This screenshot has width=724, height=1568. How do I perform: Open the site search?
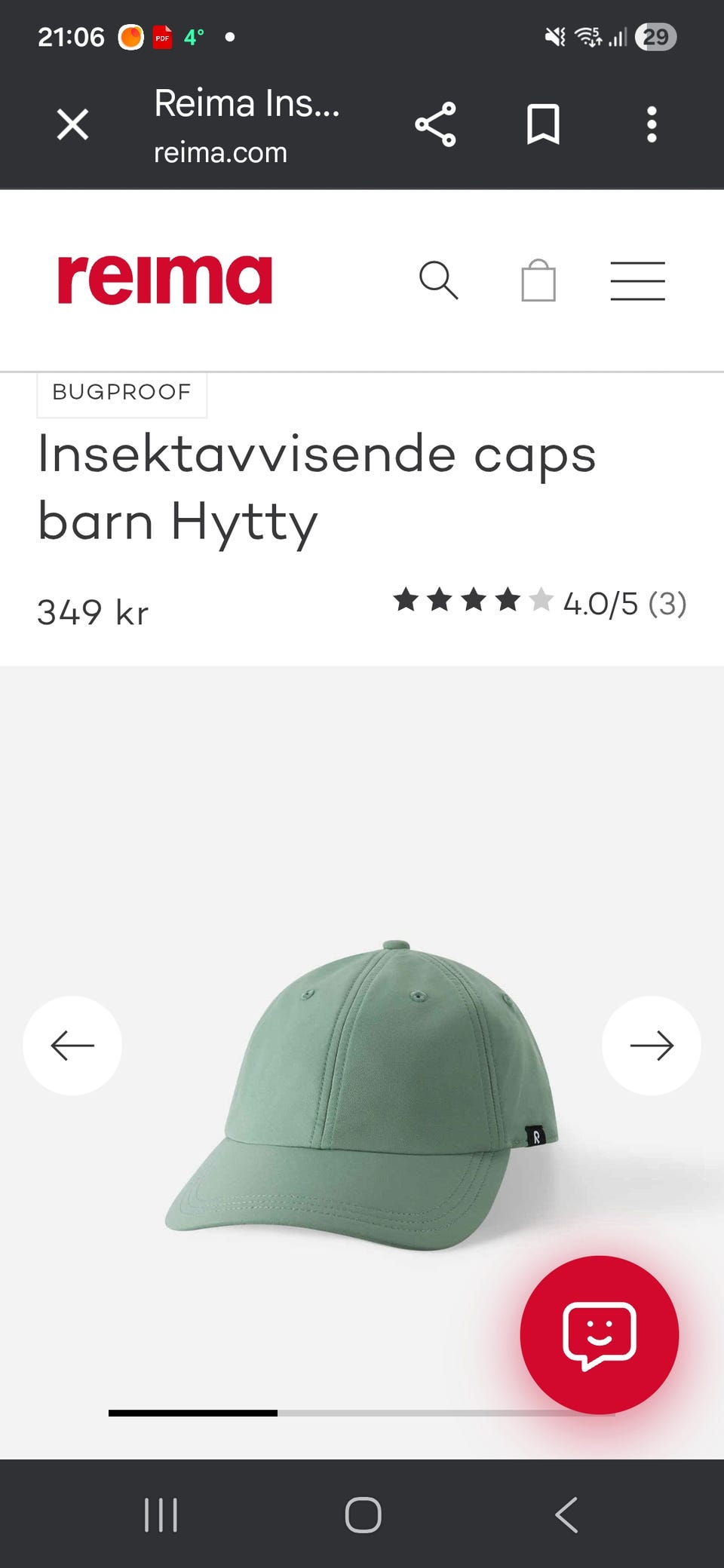pyautogui.click(x=438, y=280)
